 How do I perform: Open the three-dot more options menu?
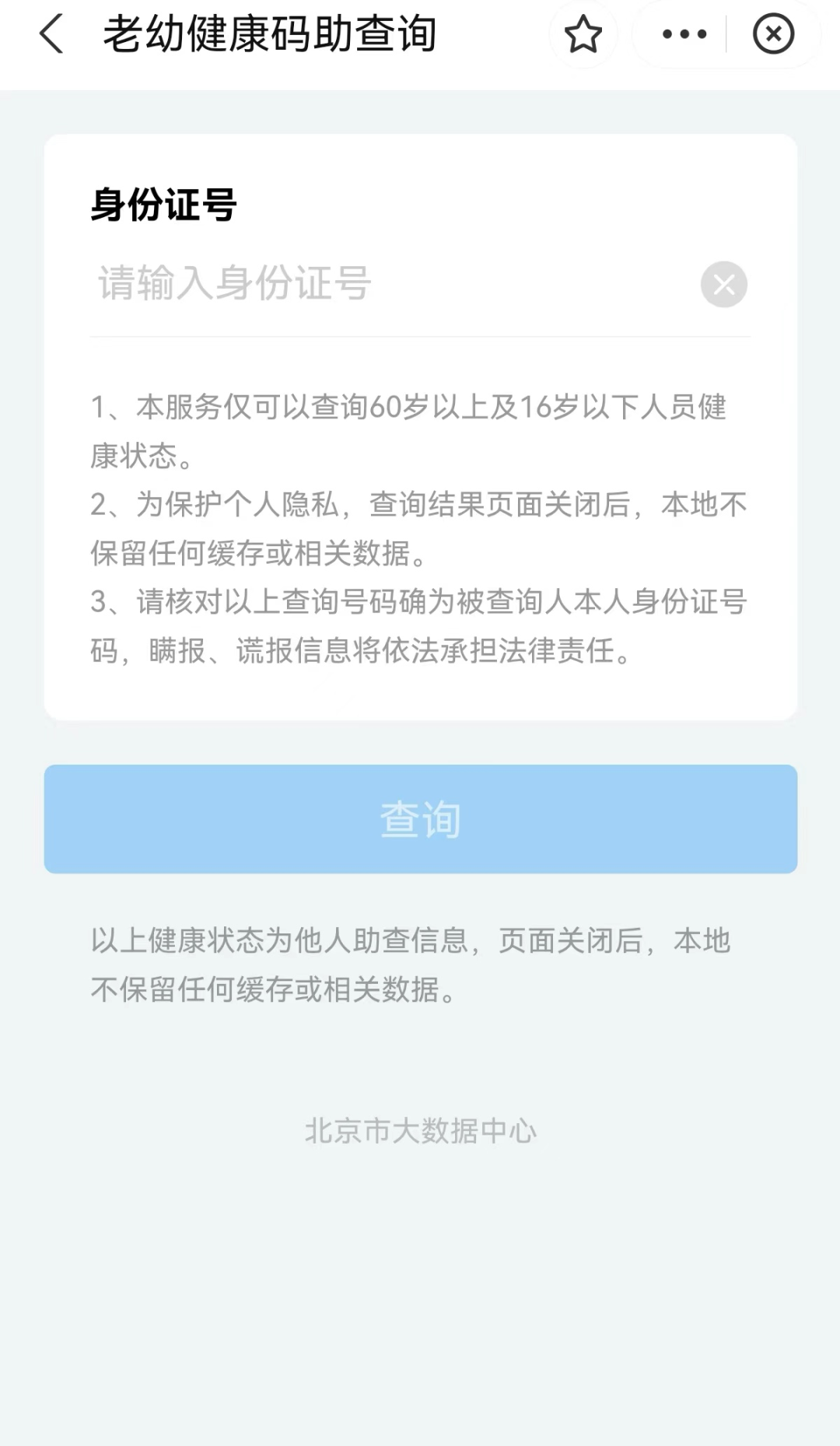(x=684, y=35)
